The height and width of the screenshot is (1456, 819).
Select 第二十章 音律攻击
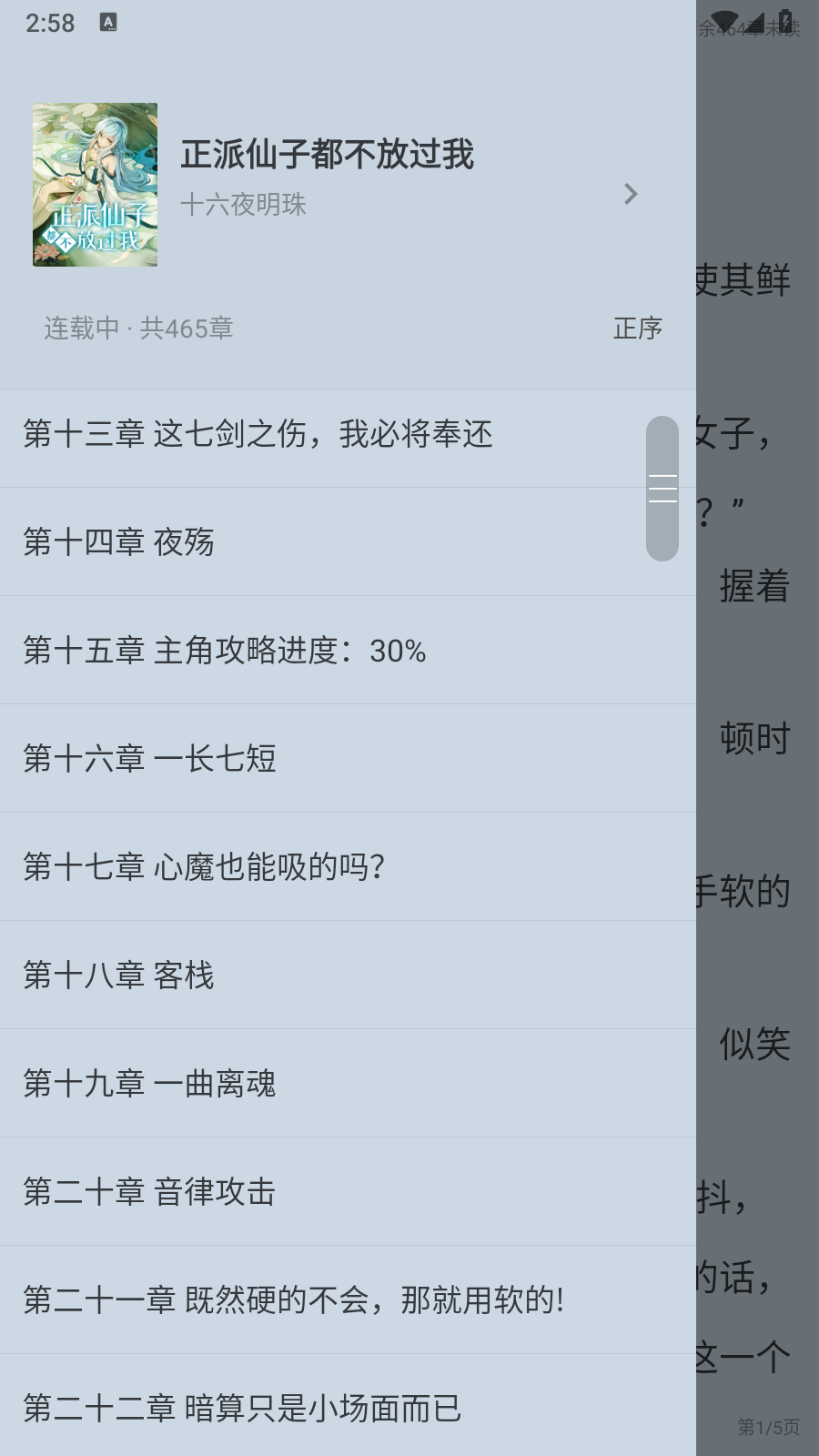pos(348,1192)
